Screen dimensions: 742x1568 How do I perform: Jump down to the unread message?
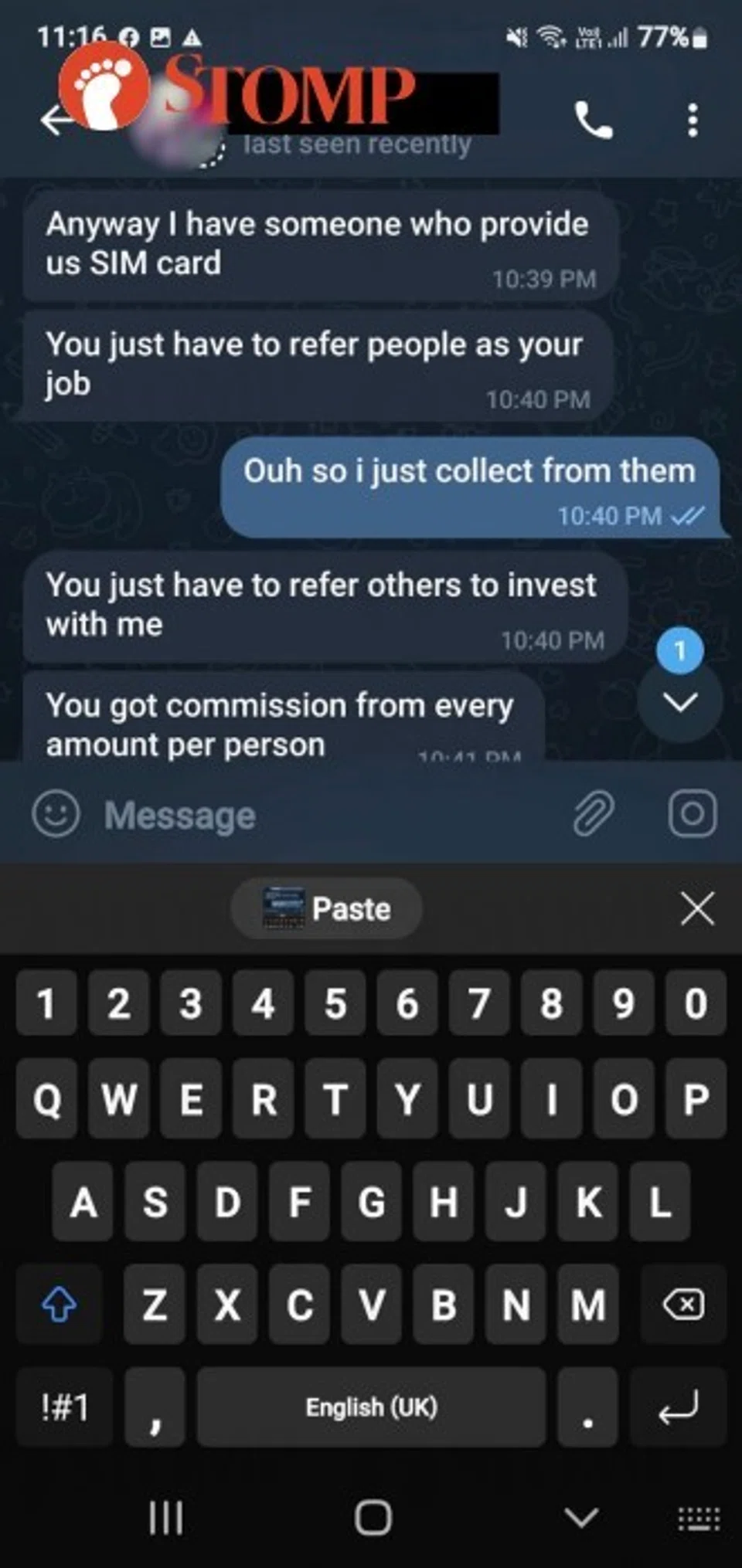point(679,701)
